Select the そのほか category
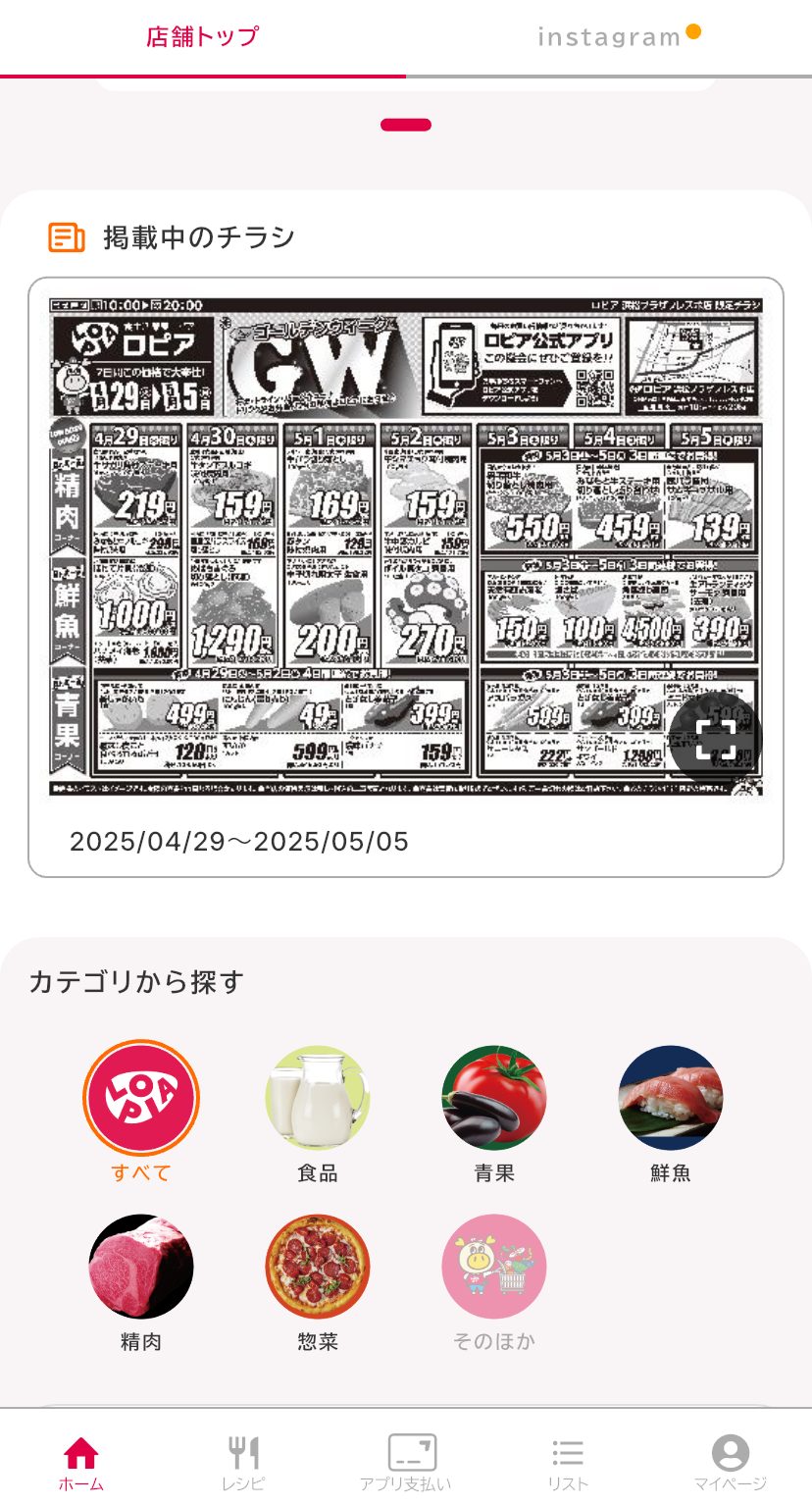The height and width of the screenshot is (1505, 812). click(x=494, y=1266)
